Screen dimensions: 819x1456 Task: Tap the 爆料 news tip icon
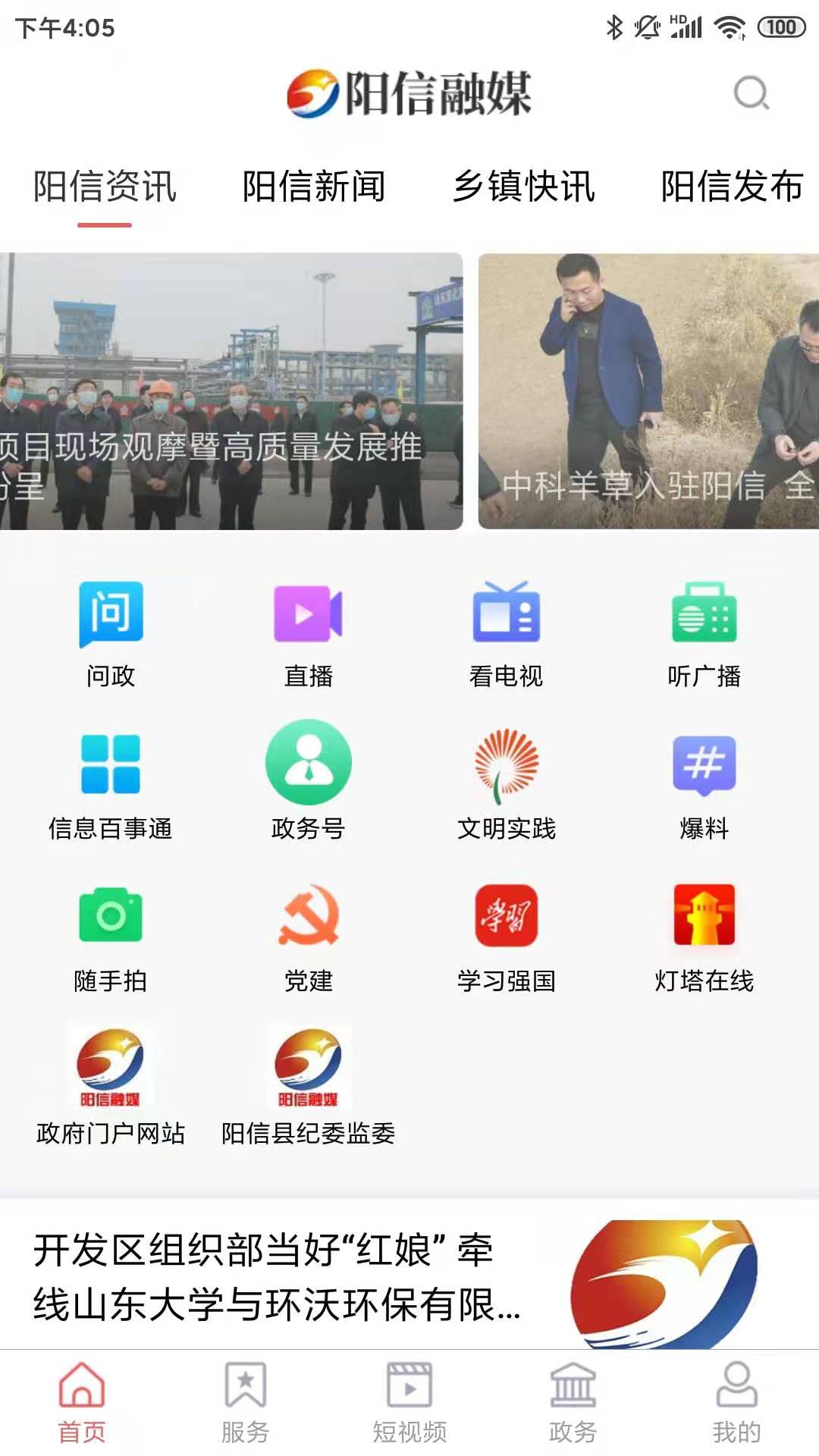pyautogui.click(x=702, y=783)
